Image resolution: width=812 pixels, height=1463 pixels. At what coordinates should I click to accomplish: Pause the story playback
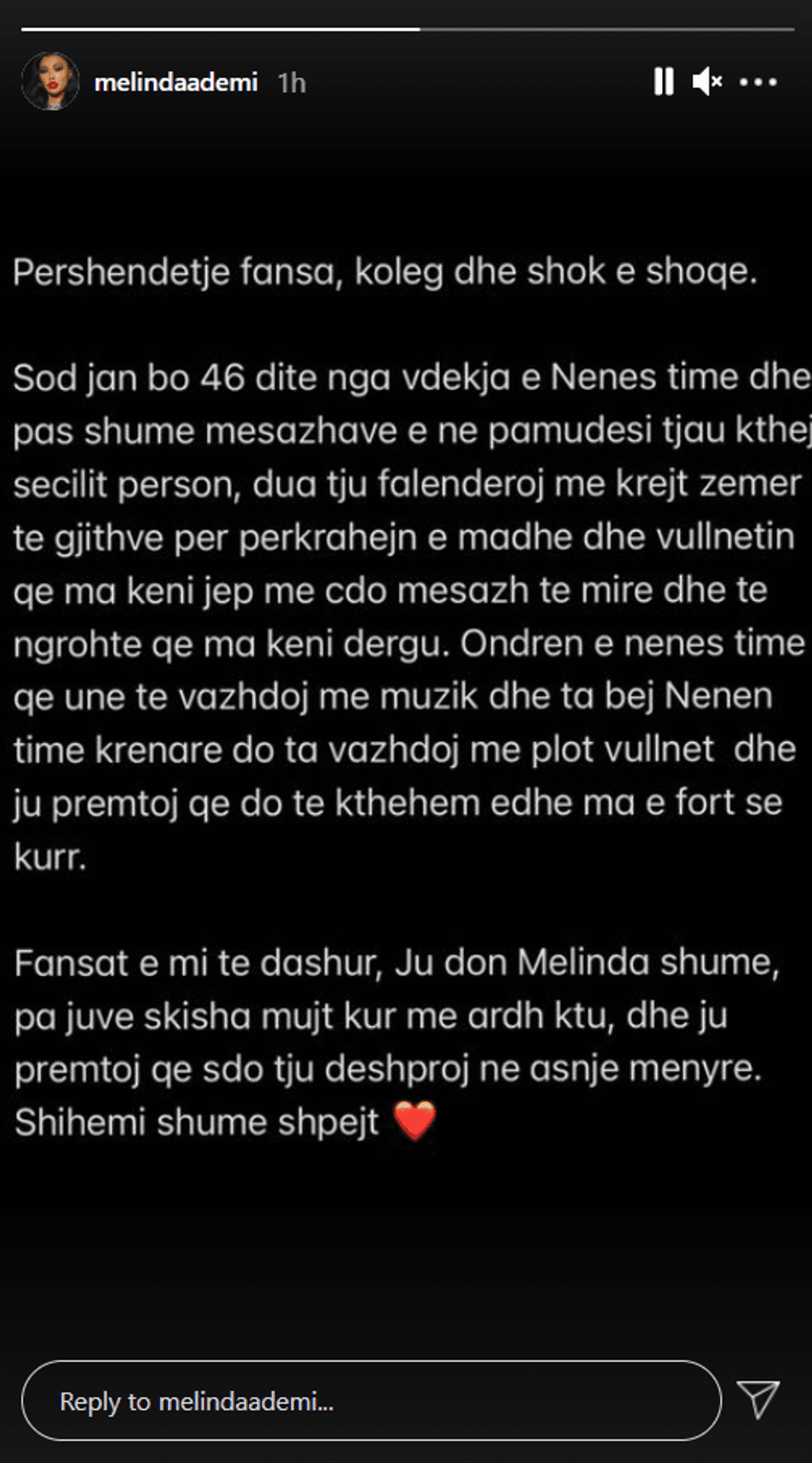point(663,82)
